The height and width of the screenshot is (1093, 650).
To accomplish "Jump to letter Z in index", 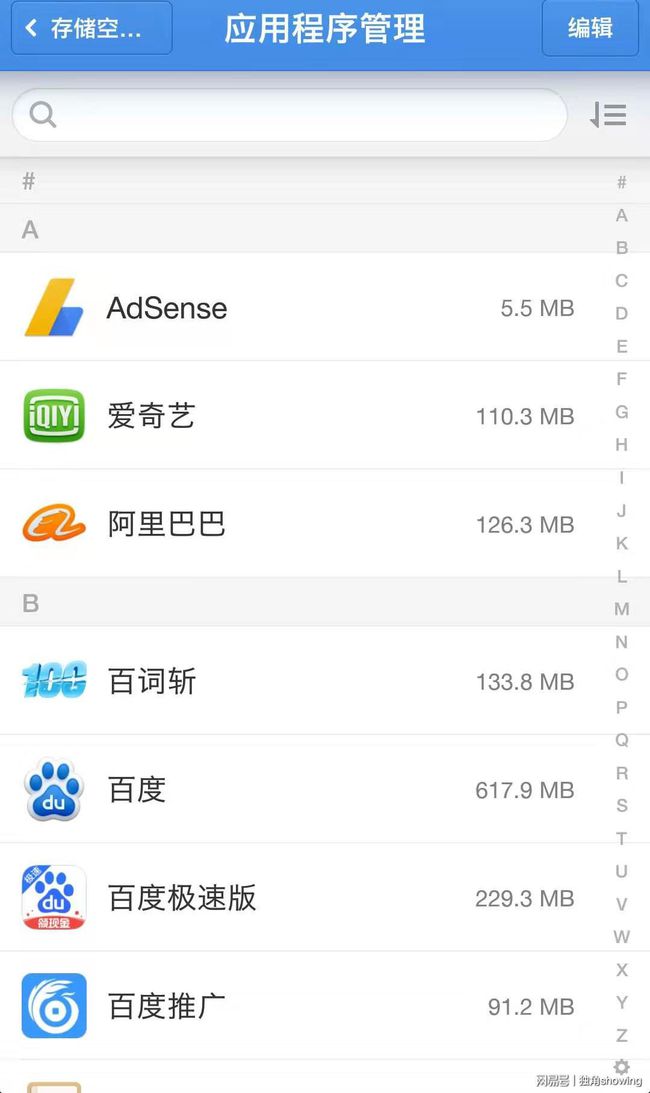I will tap(622, 1035).
